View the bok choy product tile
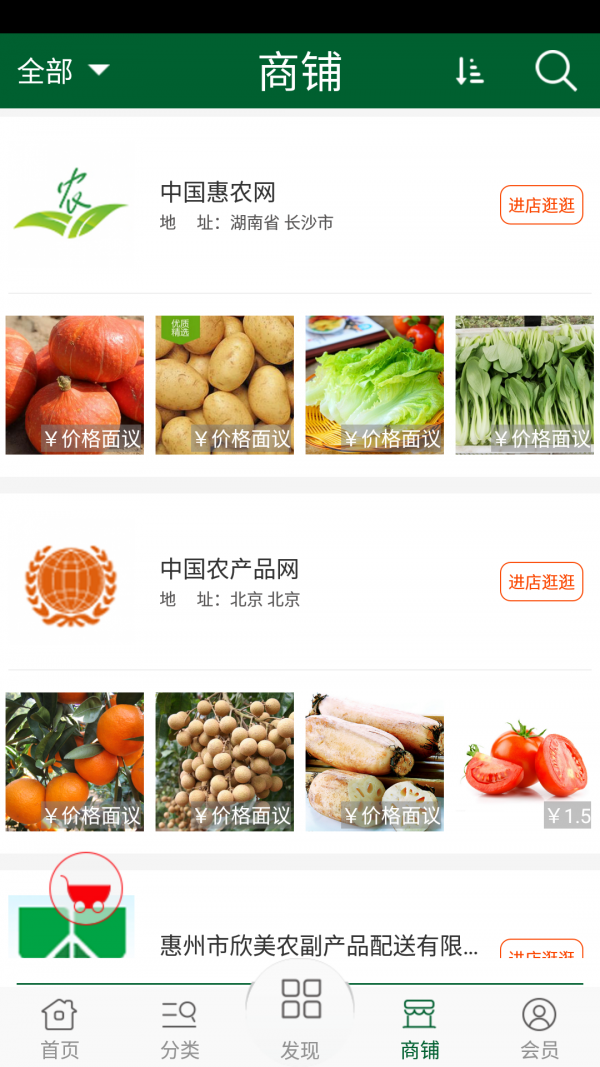Viewport: 600px width, 1067px height. [x=524, y=385]
